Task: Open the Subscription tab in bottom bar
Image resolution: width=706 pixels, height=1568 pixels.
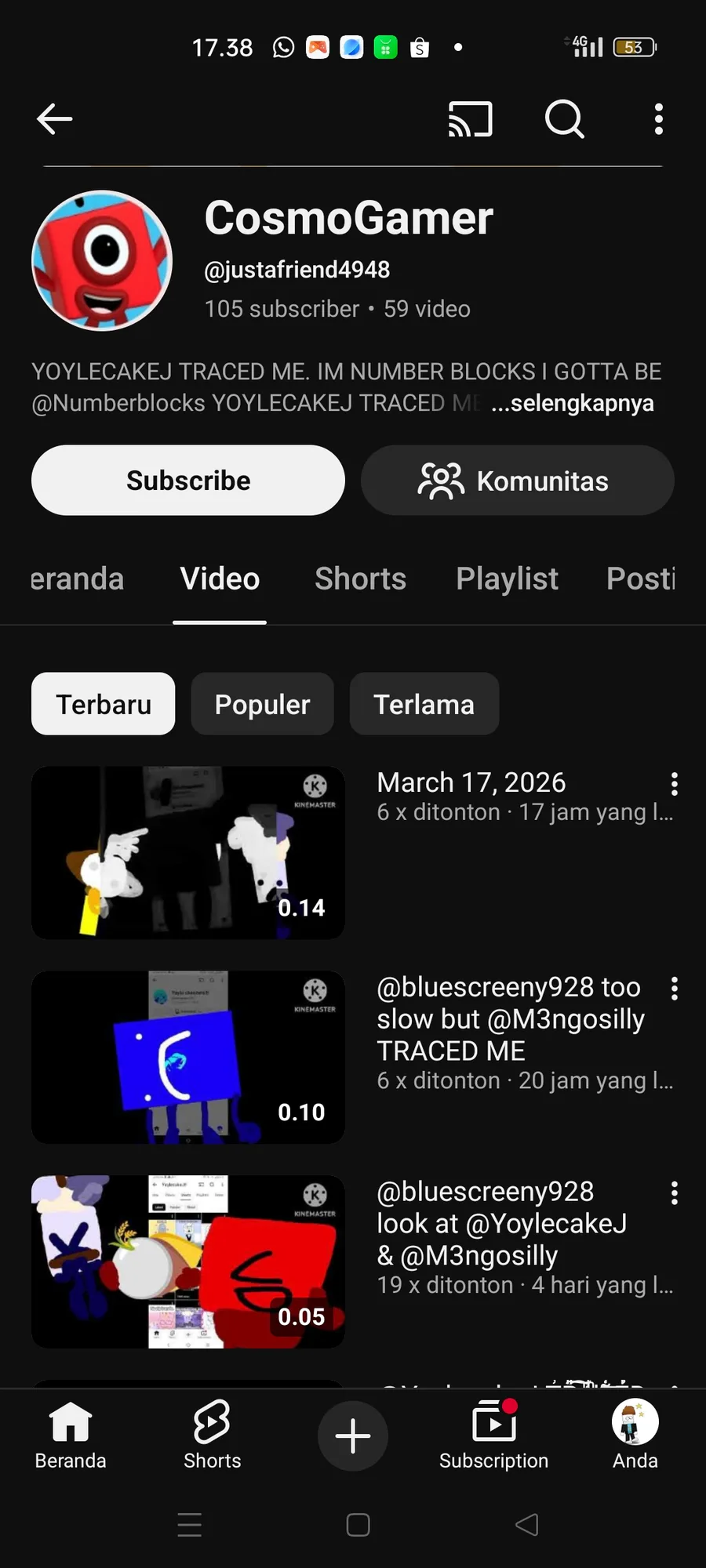Action: click(x=493, y=1435)
